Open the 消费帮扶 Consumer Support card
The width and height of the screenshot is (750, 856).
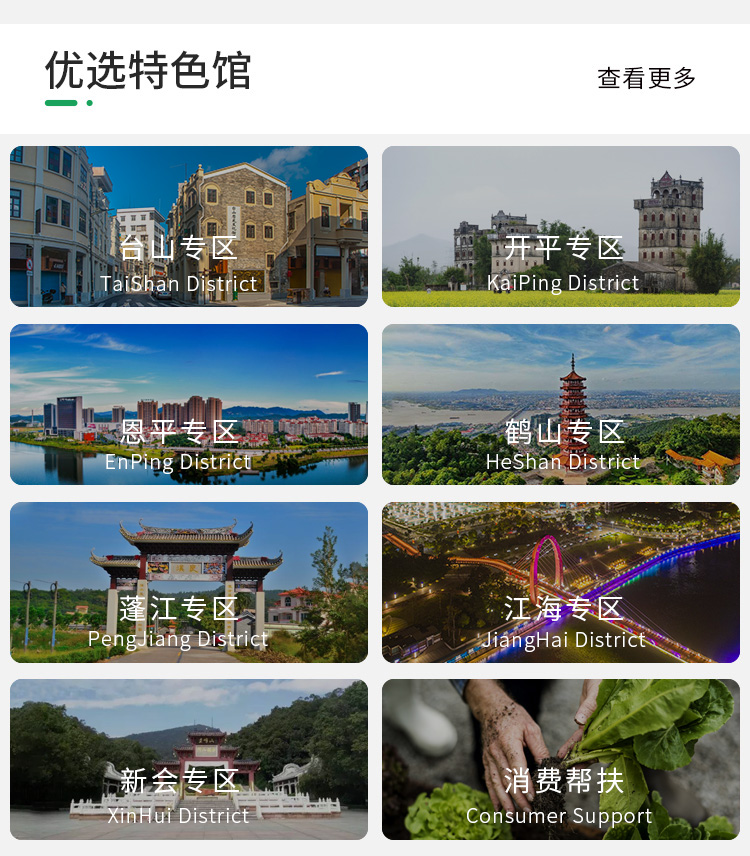[x=561, y=760]
